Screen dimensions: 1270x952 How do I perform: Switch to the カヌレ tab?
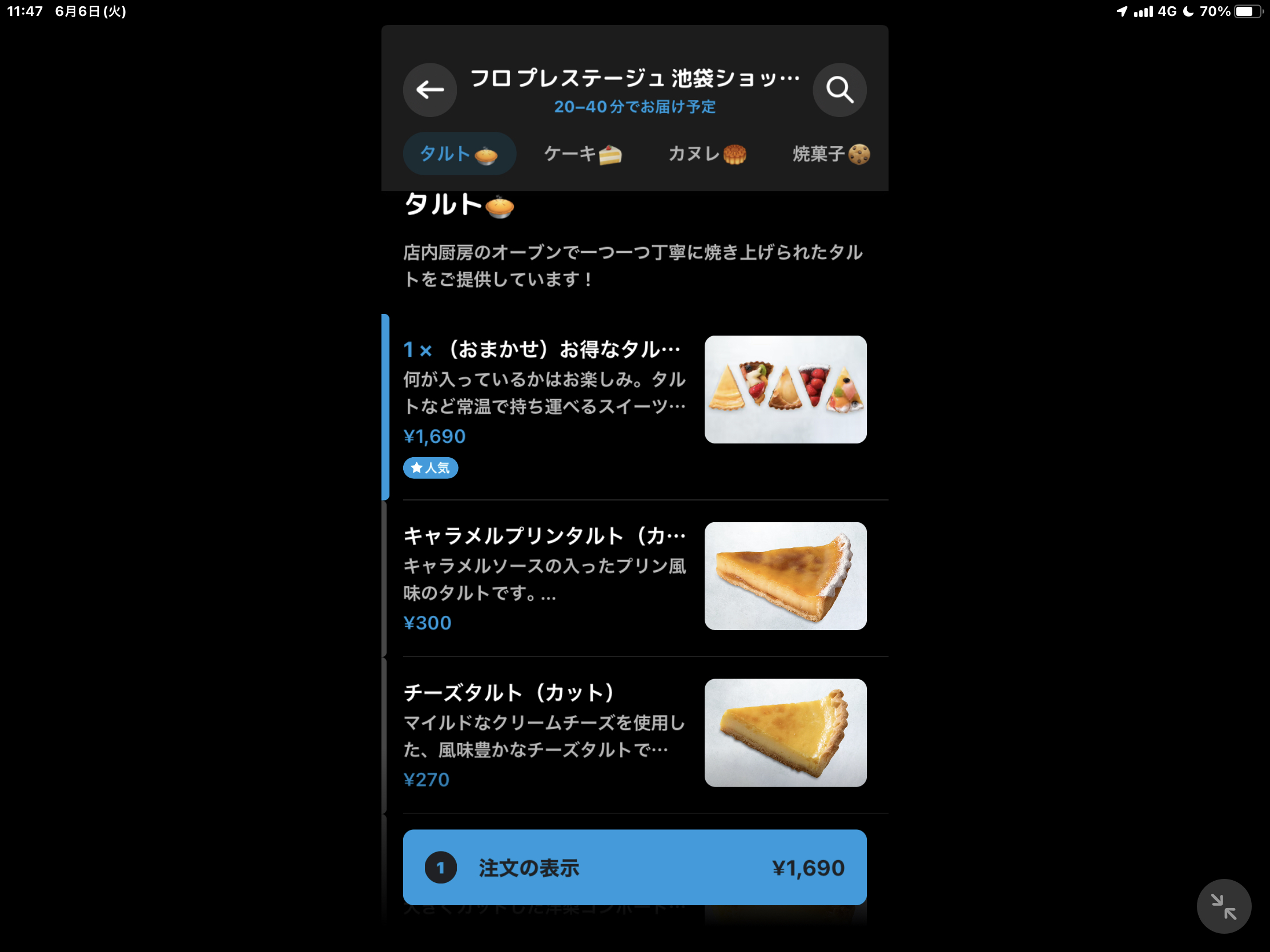point(706,154)
